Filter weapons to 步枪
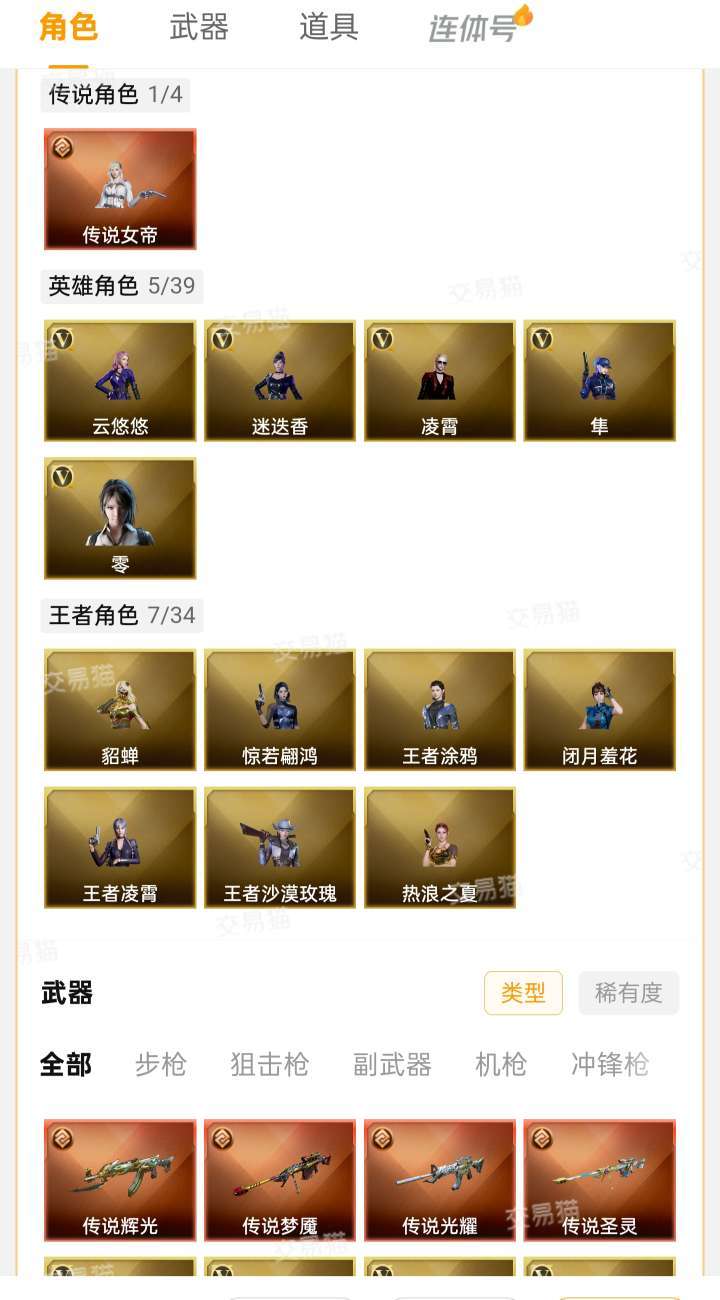 click(161, 1065)
